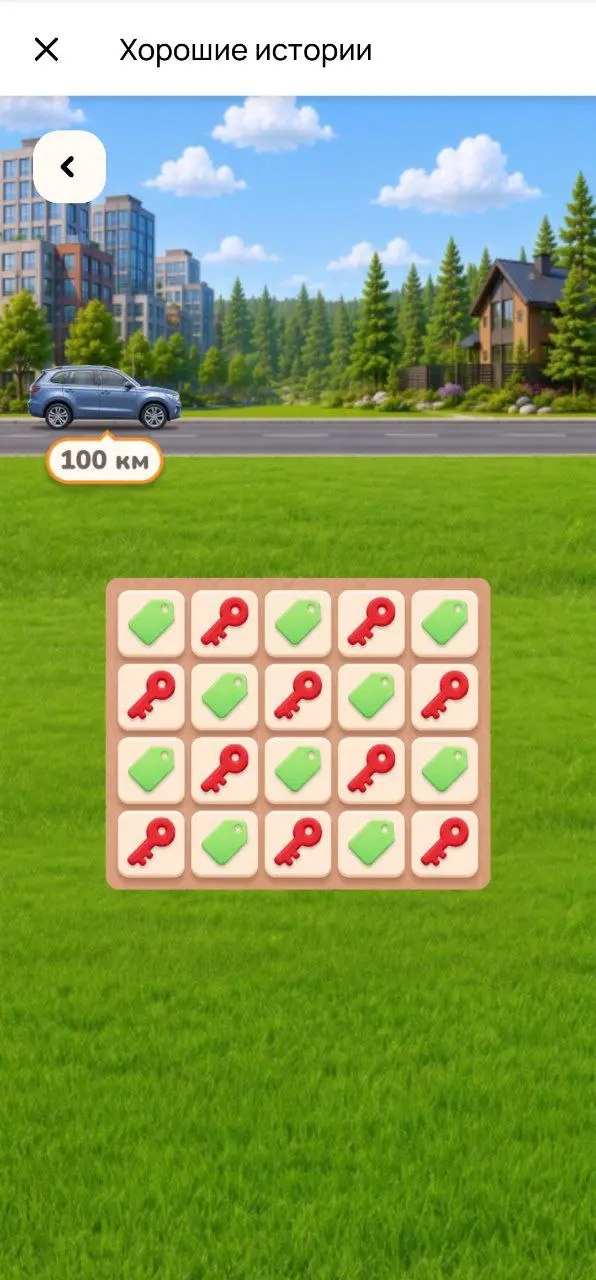Select the red key tile in the grid's bottom-right corner
The width and height of the screenshot is (596, 1280).
(445, 844)
